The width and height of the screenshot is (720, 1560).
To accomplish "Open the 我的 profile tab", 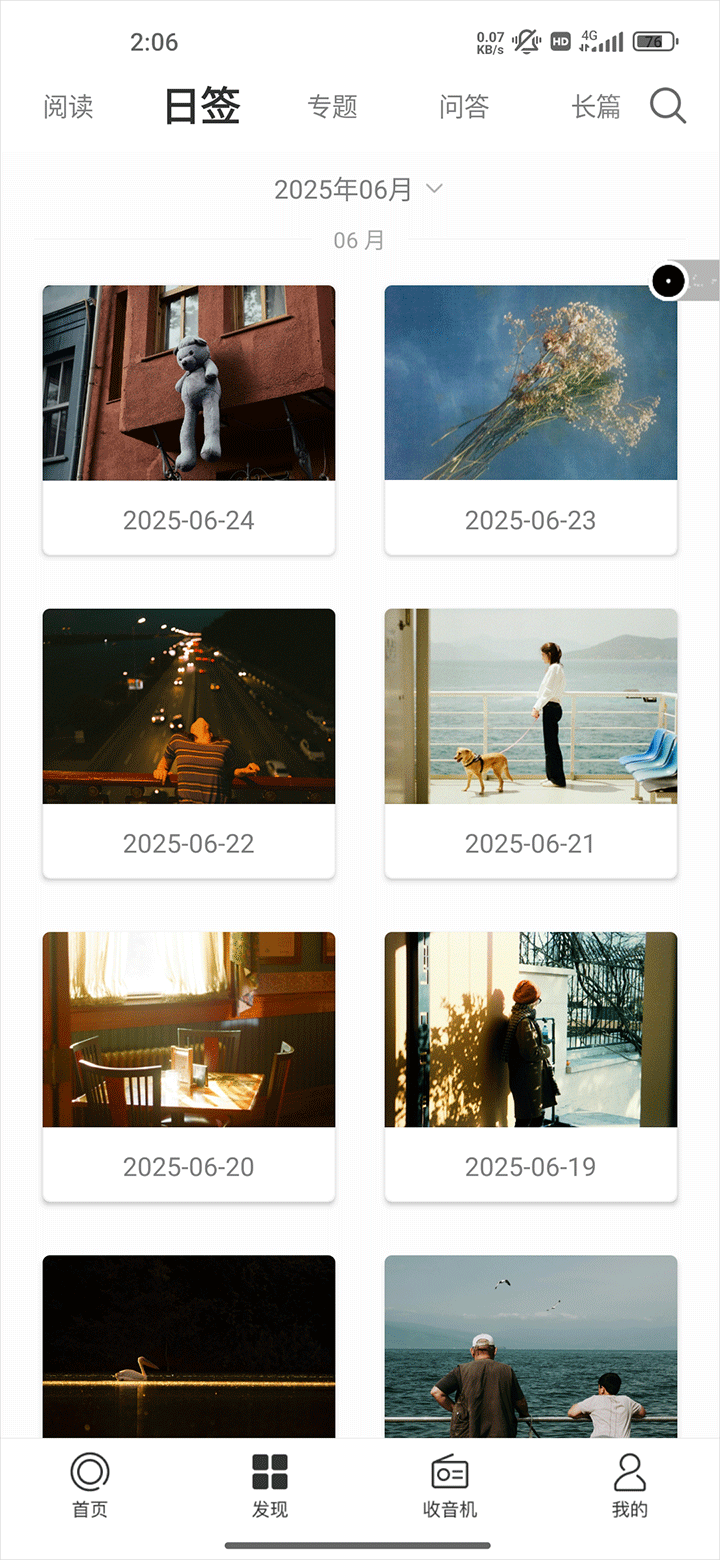I will pyautogui.click(x=630, y=1487).
